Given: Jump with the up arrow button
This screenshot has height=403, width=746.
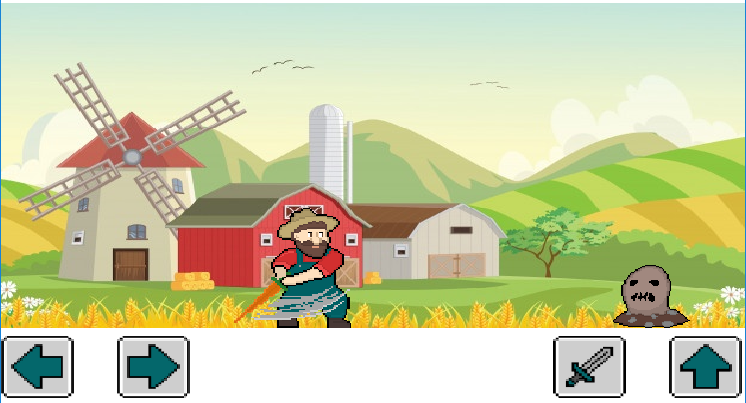Looking at the screenshot, I should pyautogui.click(x=705, y=367).
